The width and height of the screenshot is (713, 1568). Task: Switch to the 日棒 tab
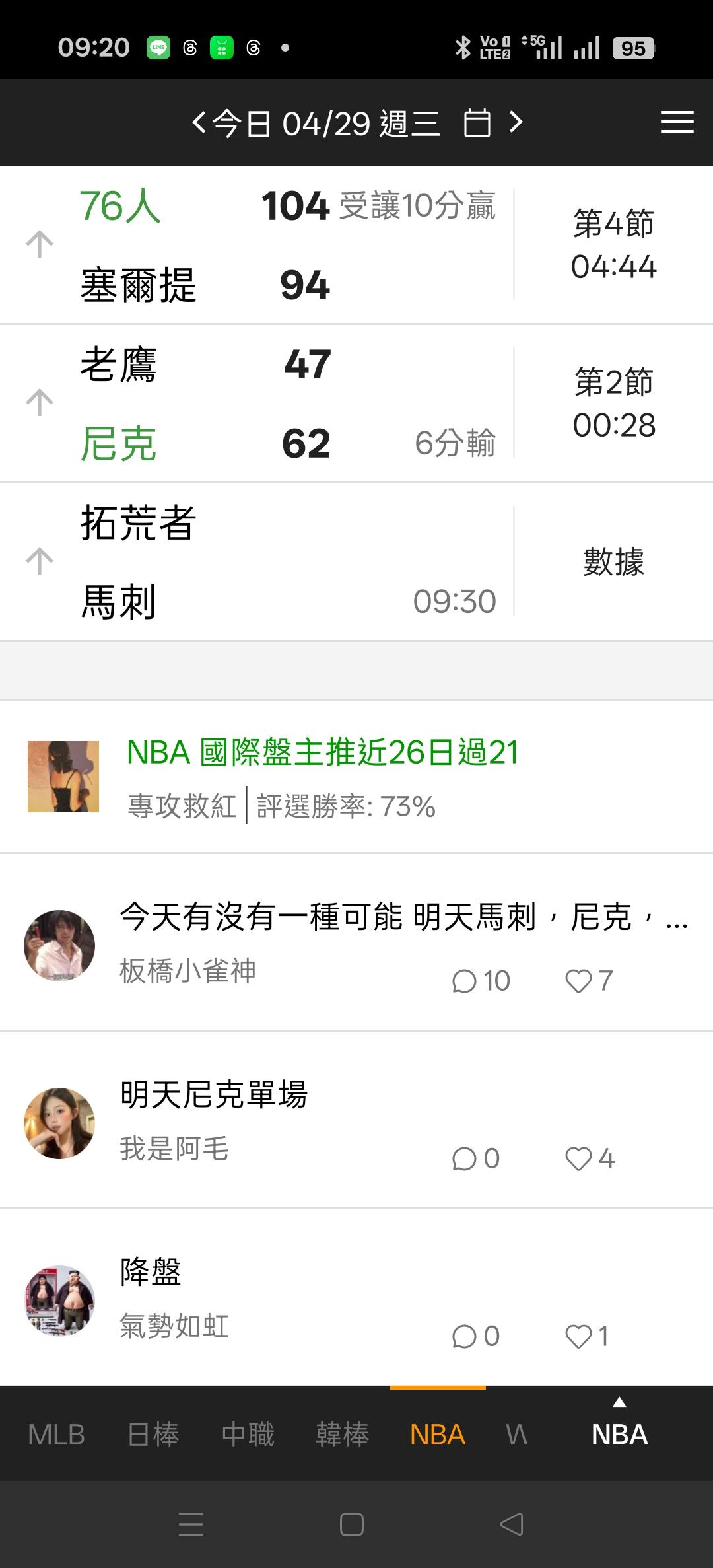(x=153, y=1435)
